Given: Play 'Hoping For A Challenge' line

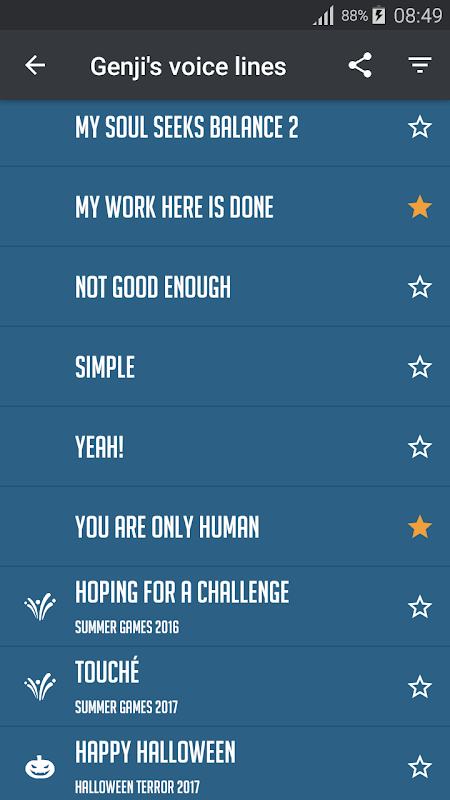Looking at the screenshot, I should (x=225, y=607).
